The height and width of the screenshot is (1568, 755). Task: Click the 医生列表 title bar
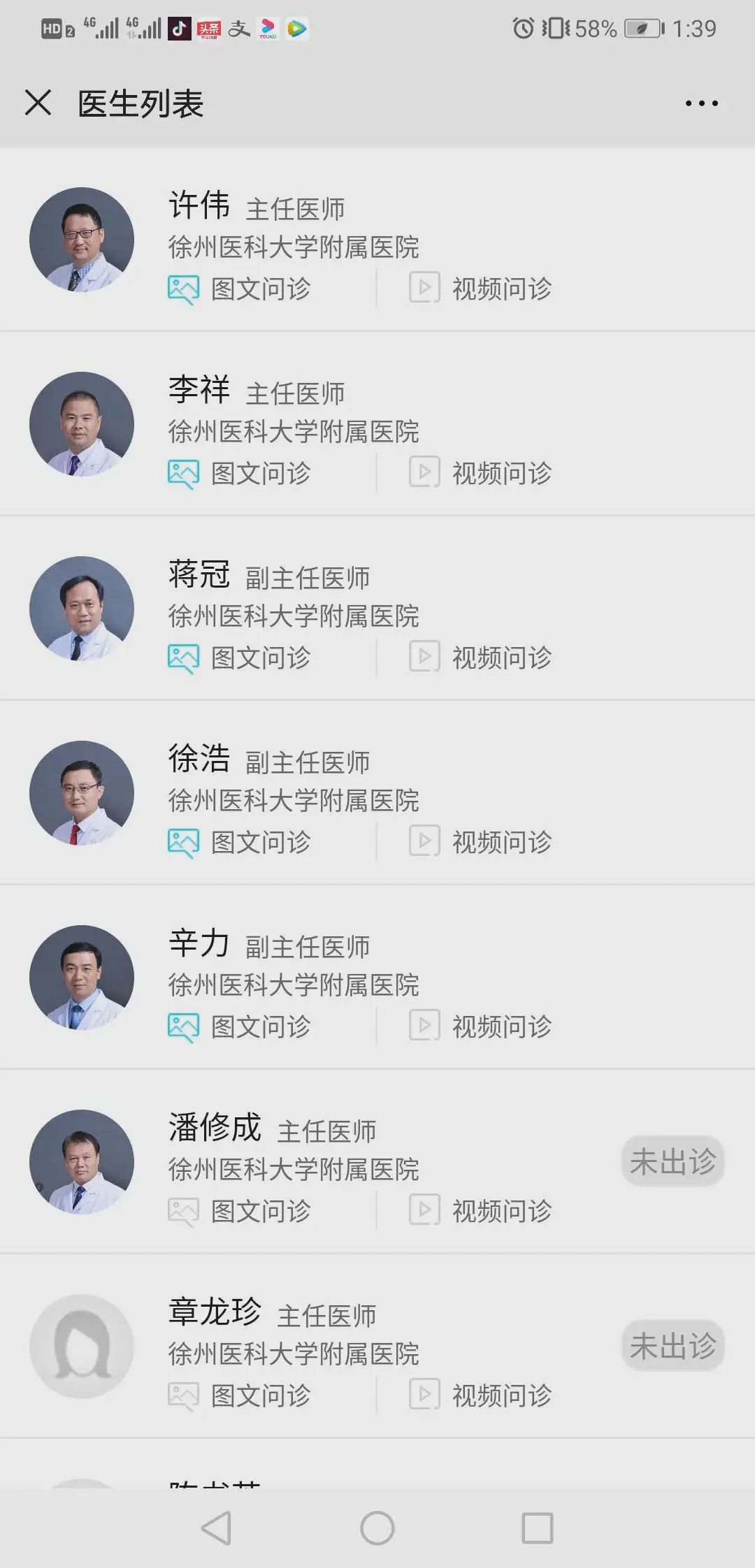tap(138, 103)
